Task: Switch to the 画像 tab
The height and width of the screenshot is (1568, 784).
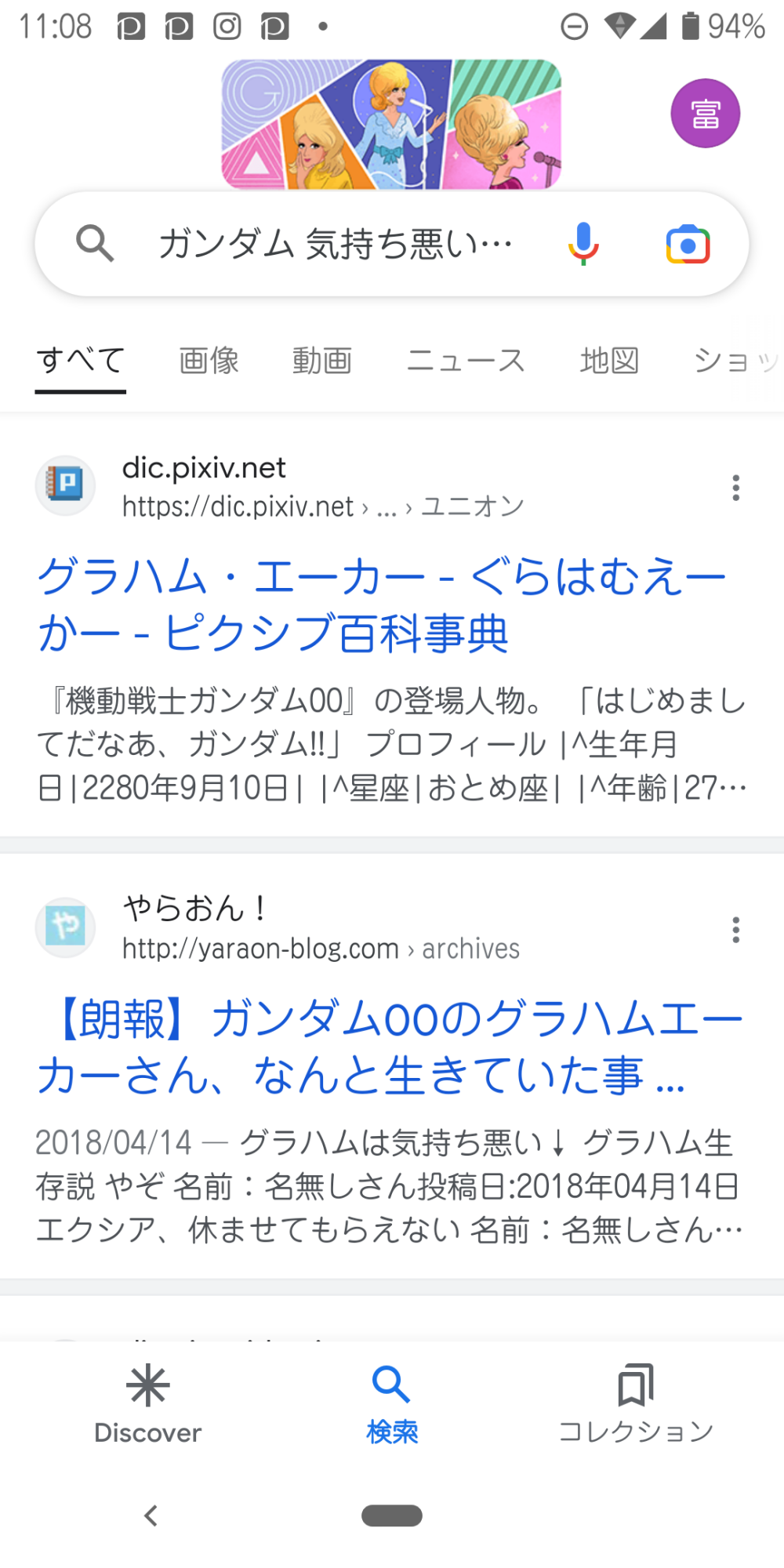Action: point(209,361)
